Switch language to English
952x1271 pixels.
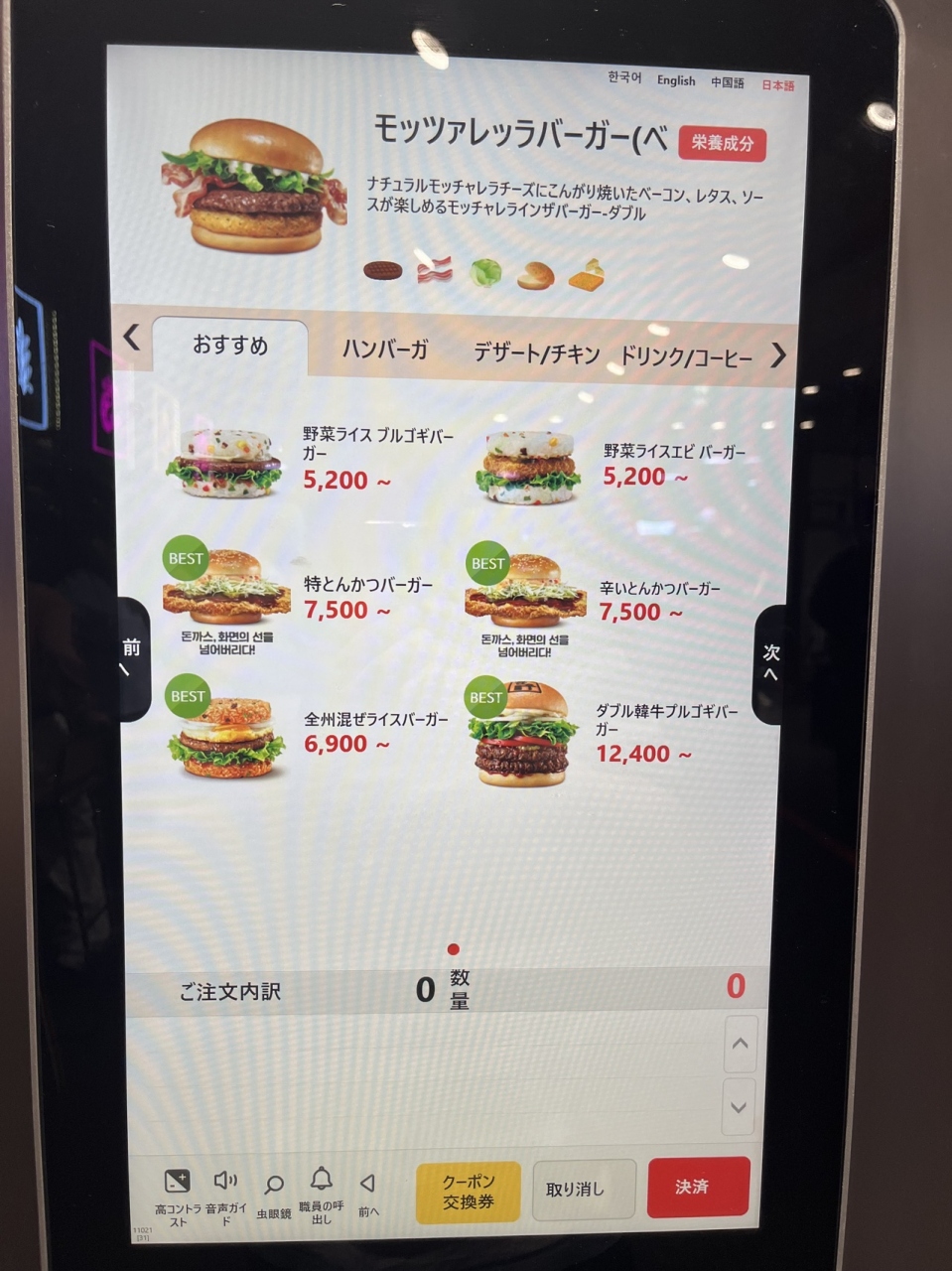point(676,80)
